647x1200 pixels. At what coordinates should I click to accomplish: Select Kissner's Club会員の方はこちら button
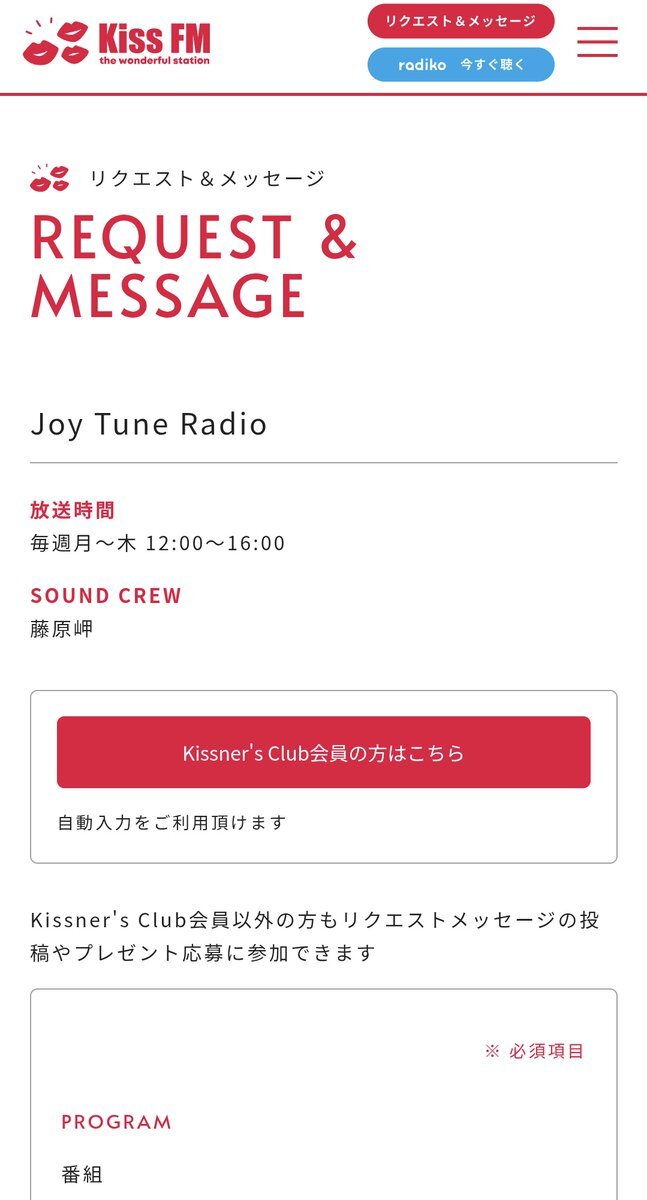click(323, 752)
